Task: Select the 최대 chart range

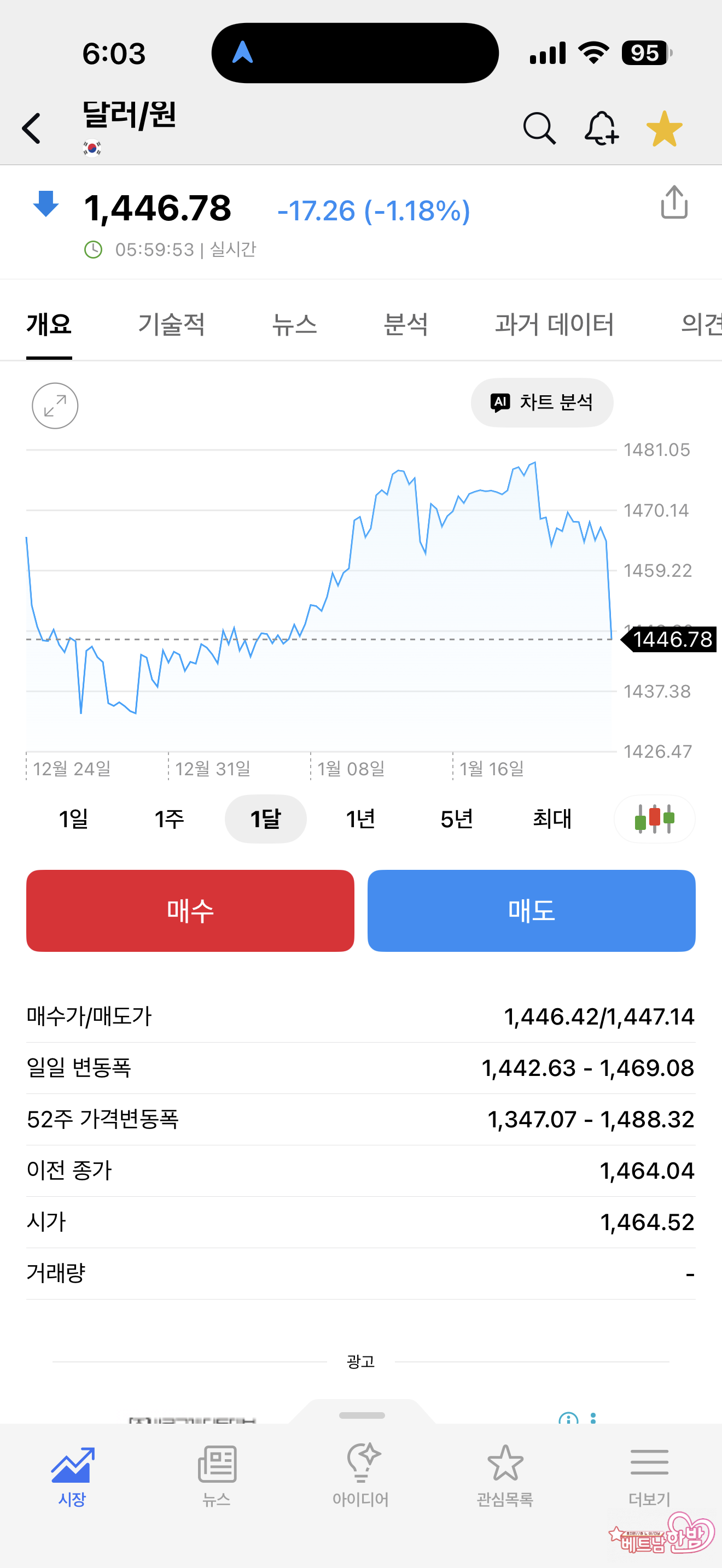Action: [x=551, y=818]
